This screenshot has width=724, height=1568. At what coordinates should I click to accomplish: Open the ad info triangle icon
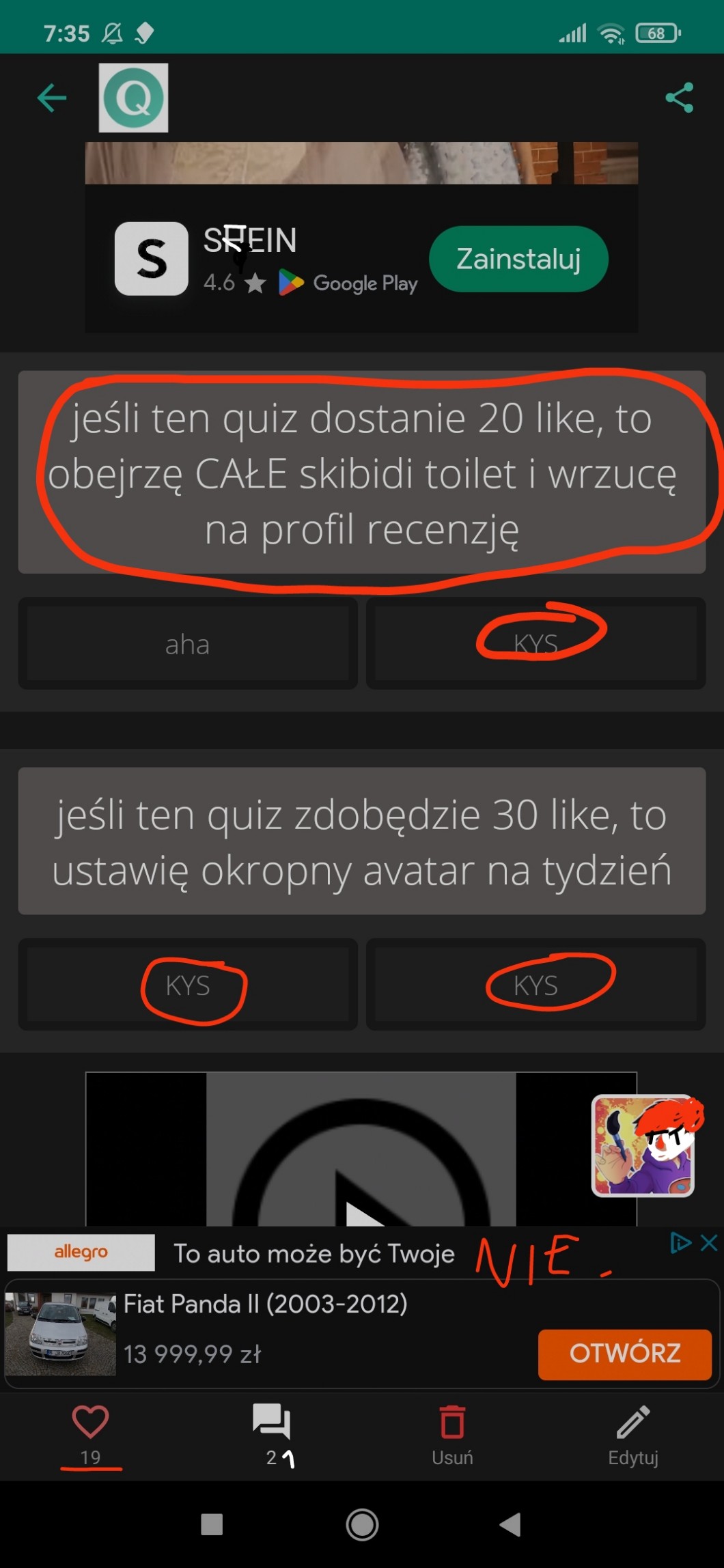(680, 1242)
